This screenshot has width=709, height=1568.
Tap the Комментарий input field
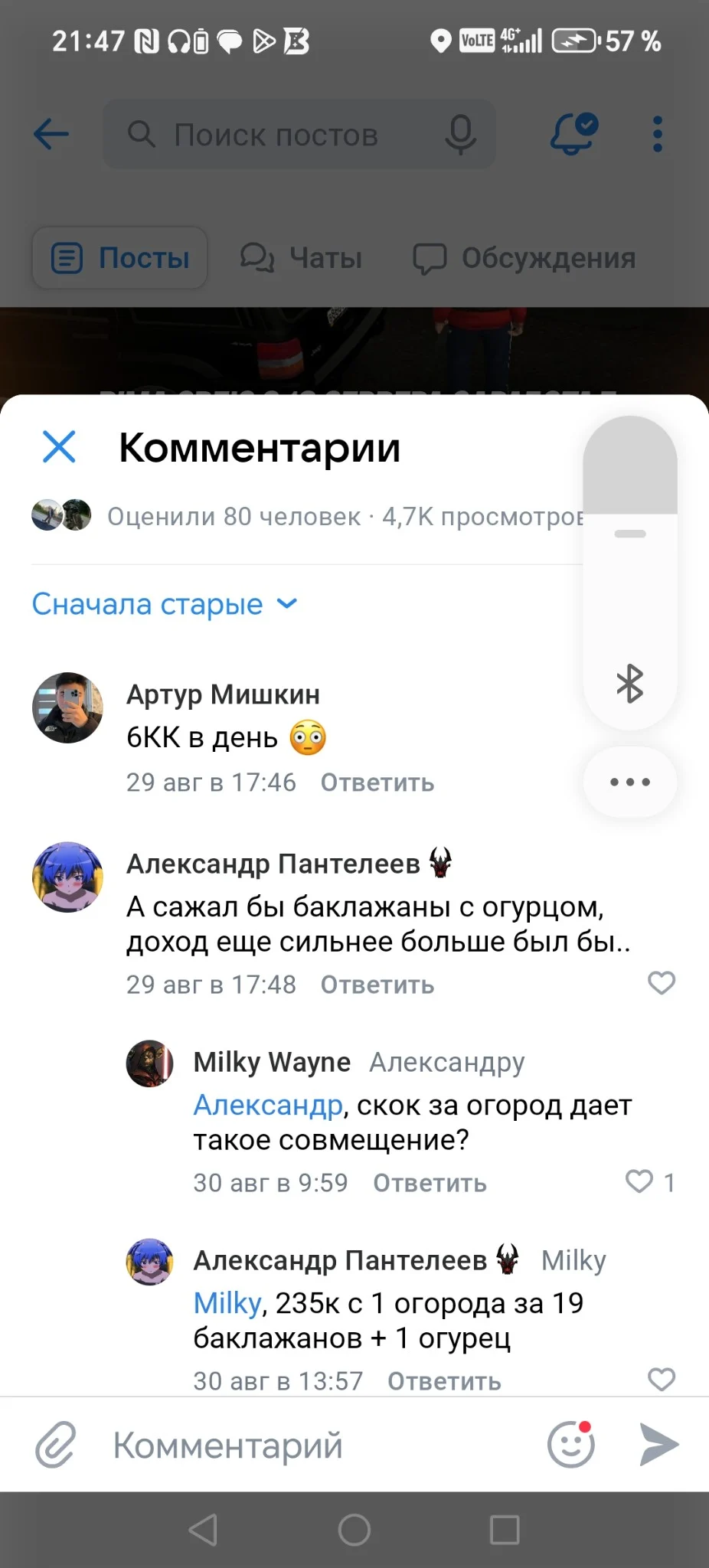pos(306,1445)
